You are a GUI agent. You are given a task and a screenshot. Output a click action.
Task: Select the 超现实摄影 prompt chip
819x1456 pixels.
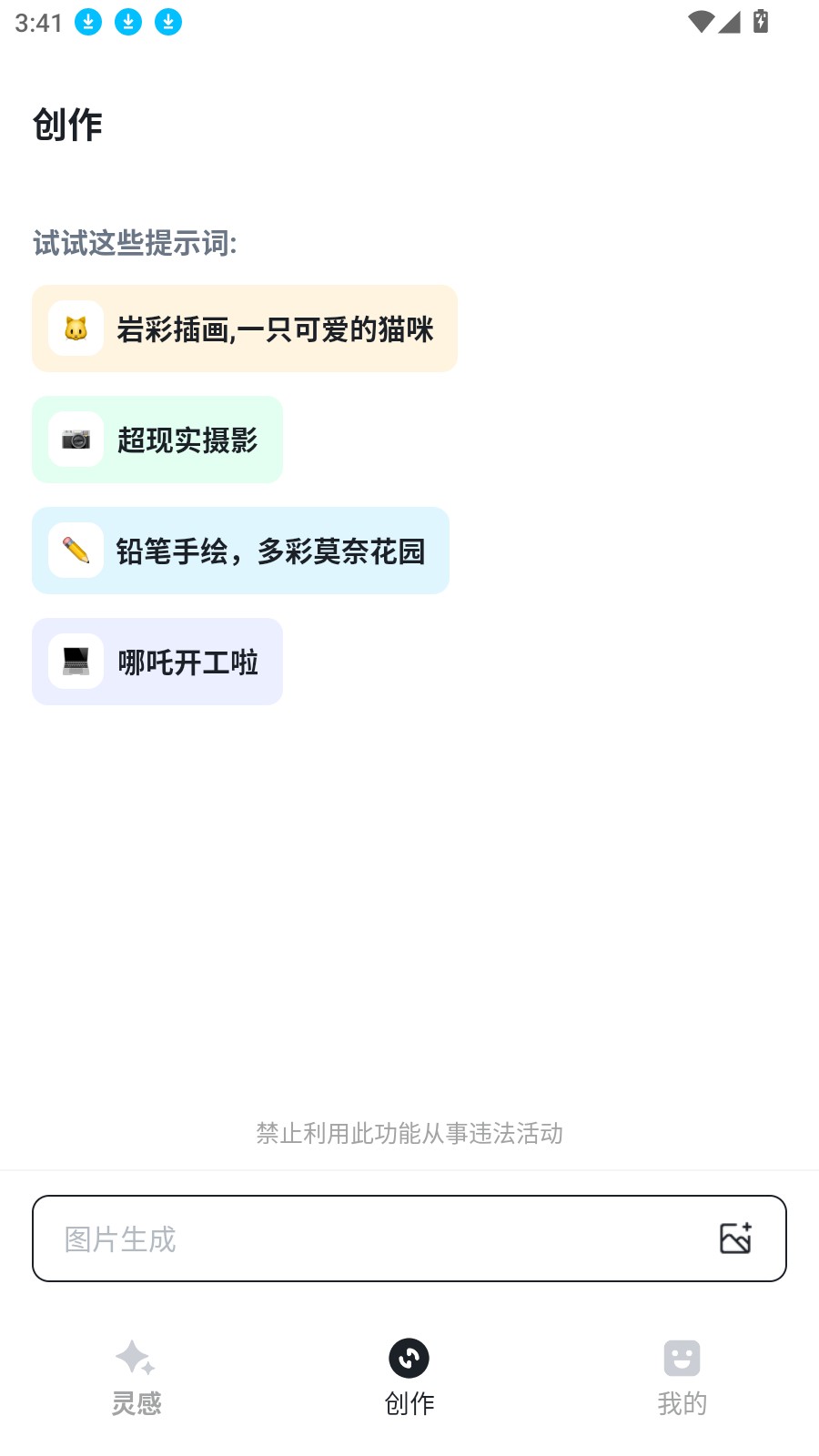(157, 440)
